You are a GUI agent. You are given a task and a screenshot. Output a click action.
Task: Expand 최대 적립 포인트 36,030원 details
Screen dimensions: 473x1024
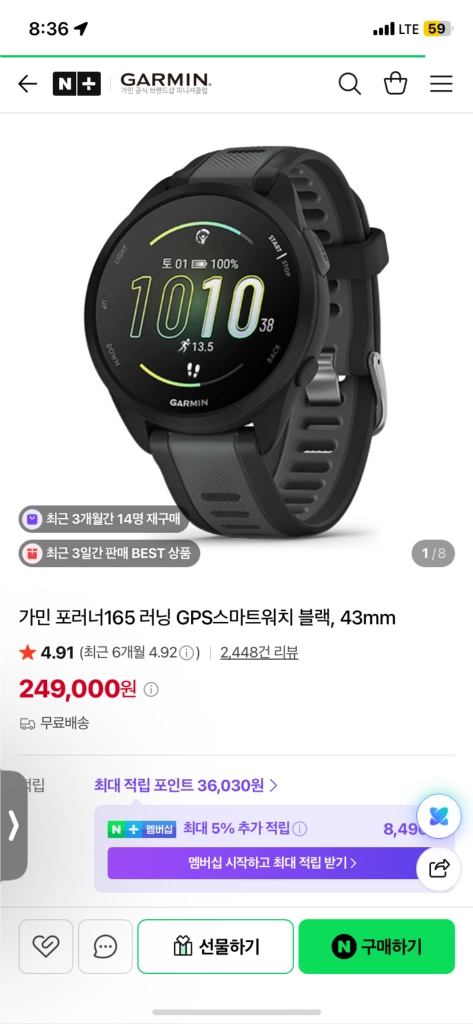coord(186,785)
